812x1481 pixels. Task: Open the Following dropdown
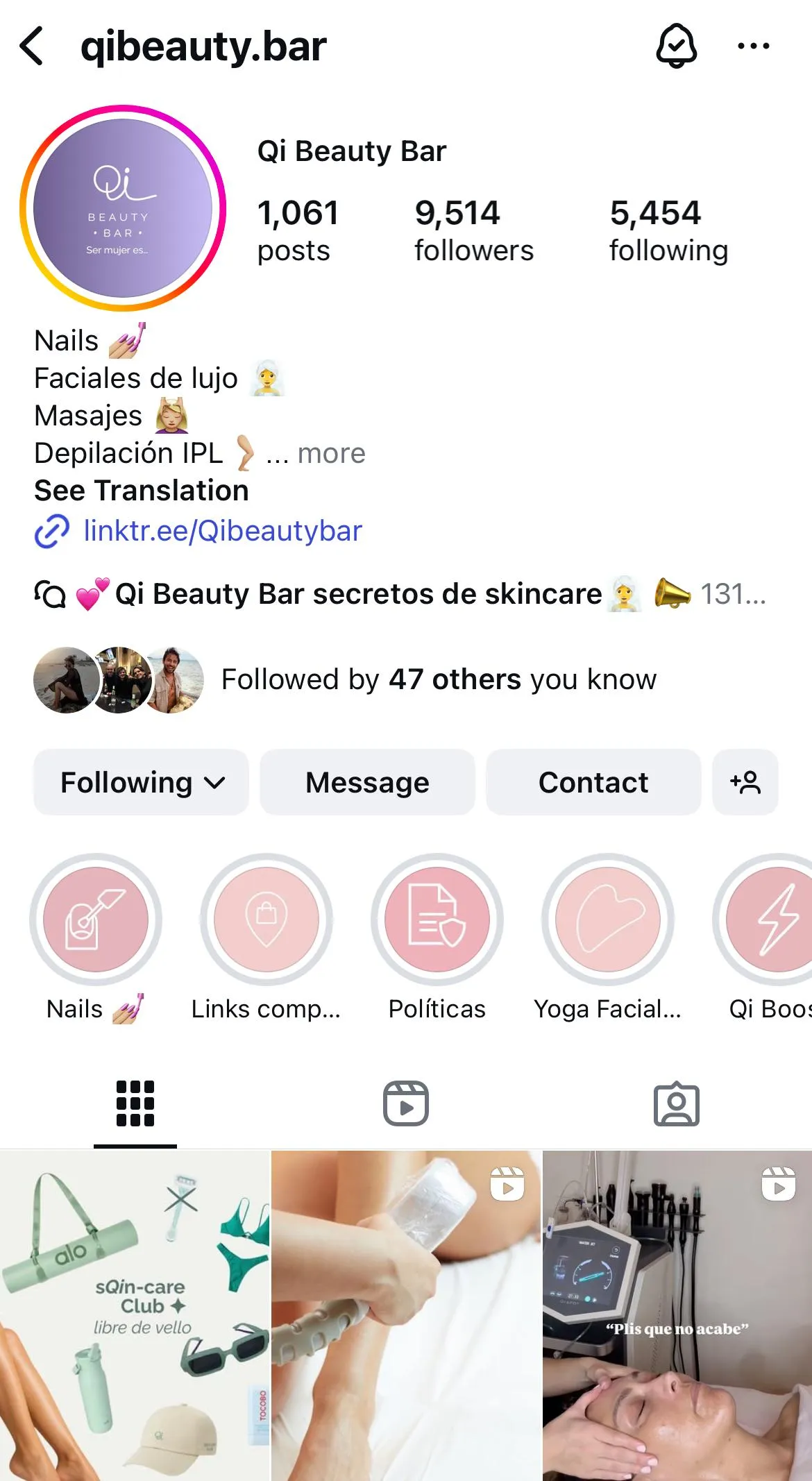(x=142, y=782)
